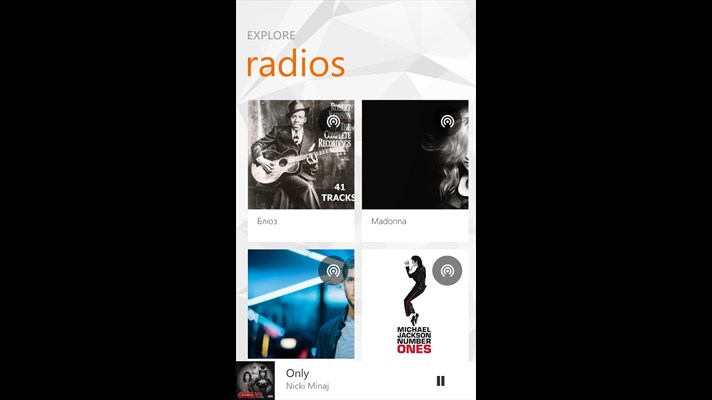The height and width of the screenshot is (400, 712).
Task: Pause the song Only
Action: click(440, 380)
